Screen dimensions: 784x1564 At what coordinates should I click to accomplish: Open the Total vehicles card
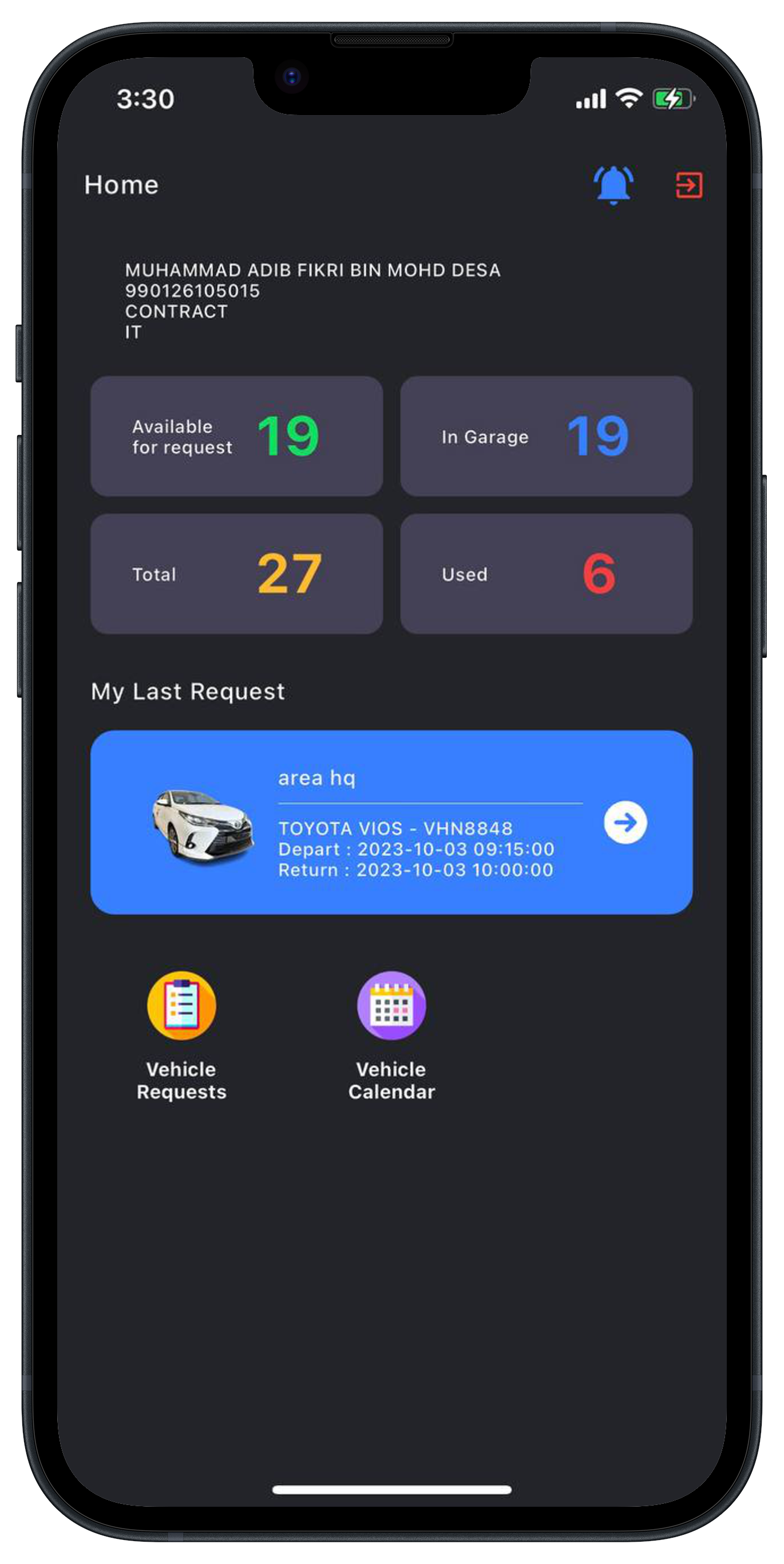237,574
